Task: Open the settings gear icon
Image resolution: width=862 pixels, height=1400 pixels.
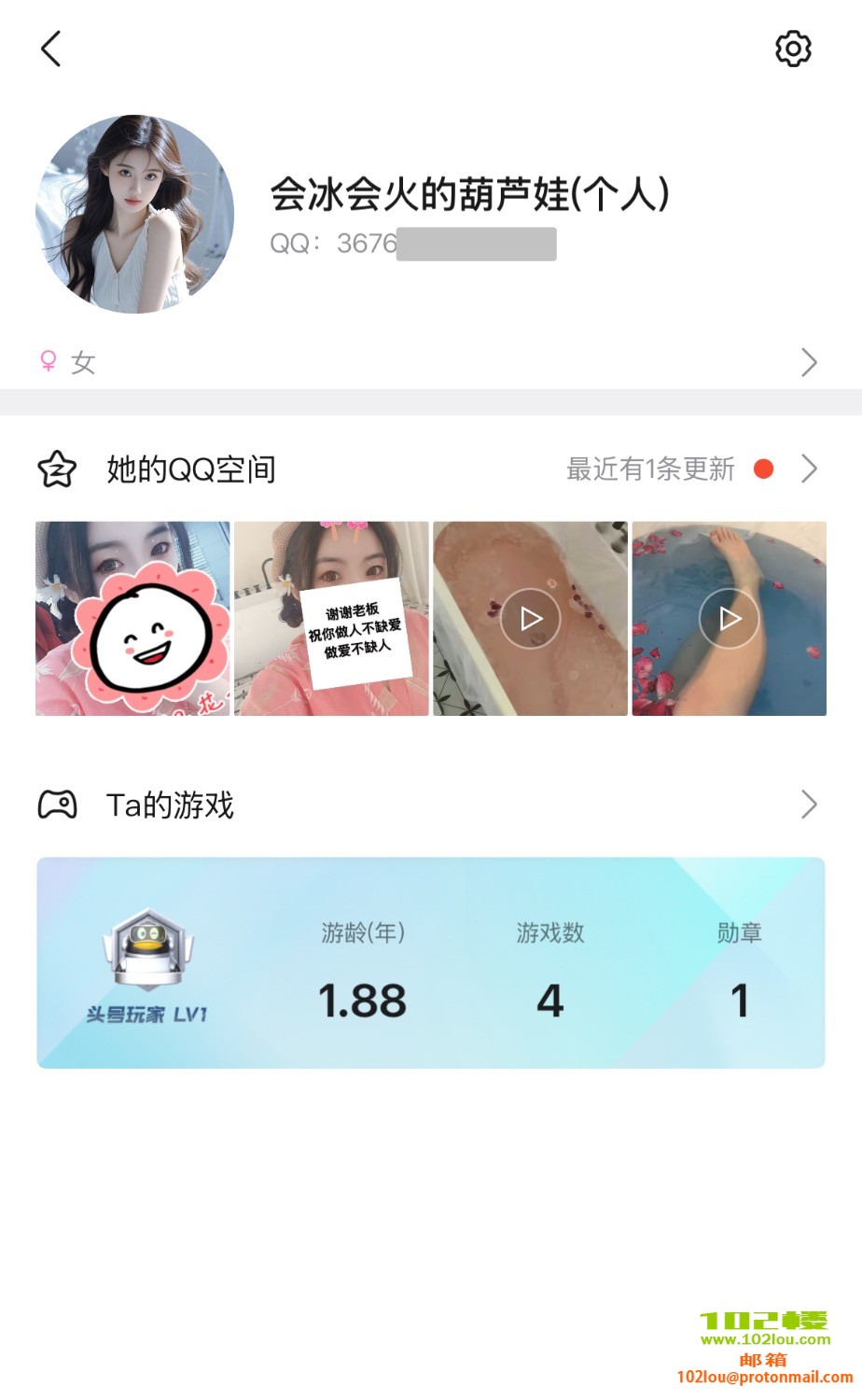Action: (x=793, y=49)
